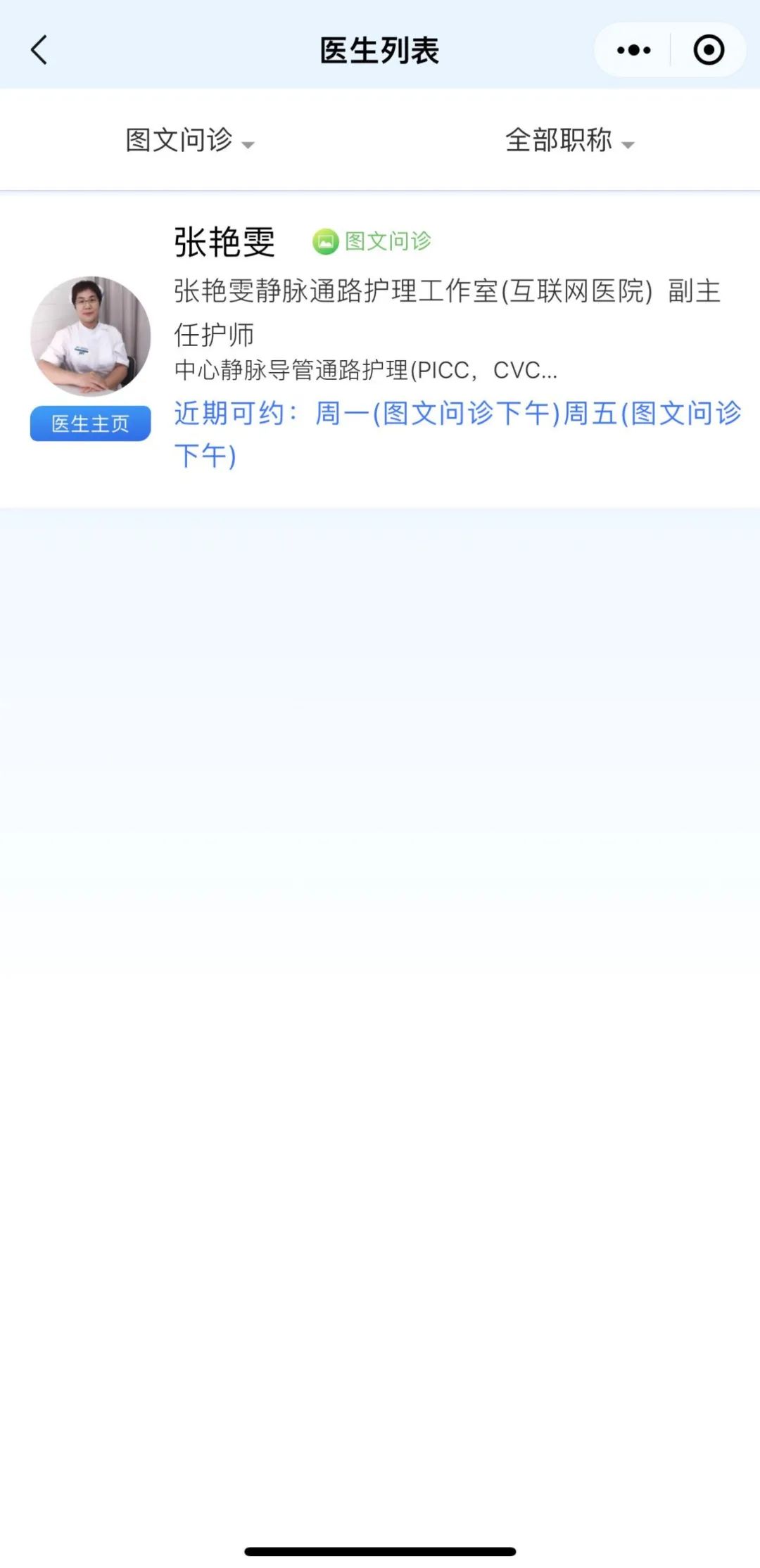This screenshot has width=760, height=1568.
Task: Open 张艳雯's doctor card details
Action: pos(380,349)
